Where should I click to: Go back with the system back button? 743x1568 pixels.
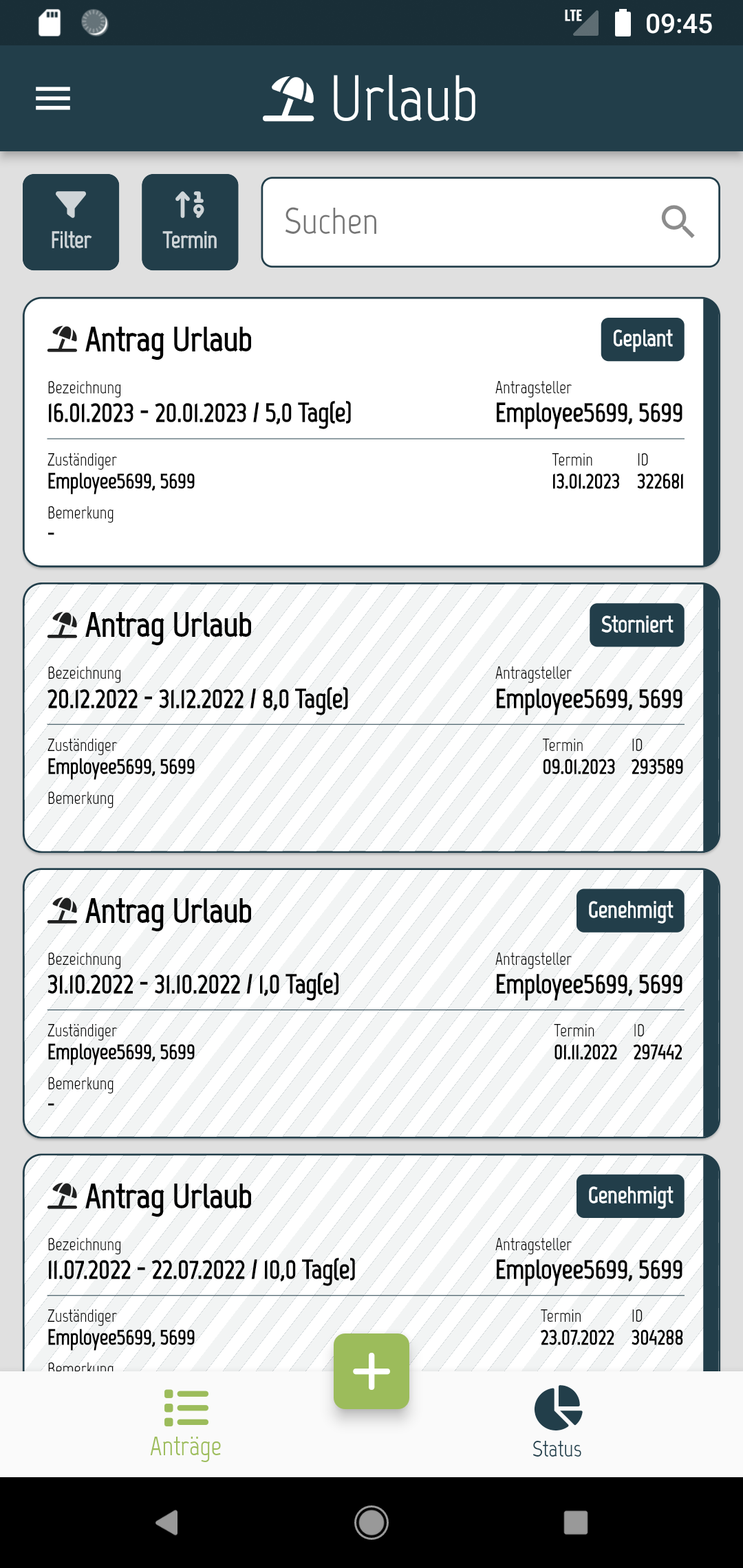coord(167,1523)
